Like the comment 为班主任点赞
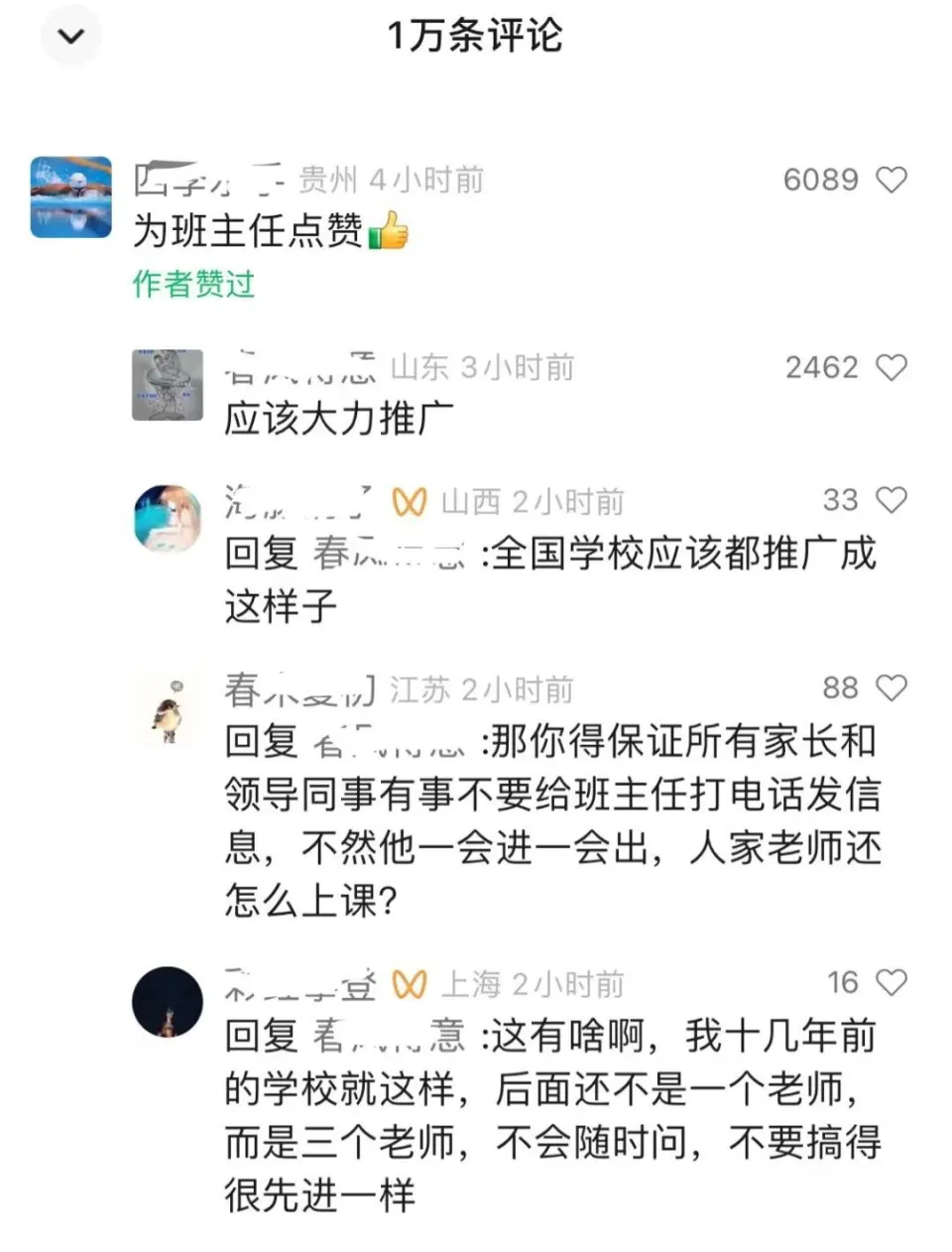This screenshot has width=952, height=1252. [x=892, y=180]
